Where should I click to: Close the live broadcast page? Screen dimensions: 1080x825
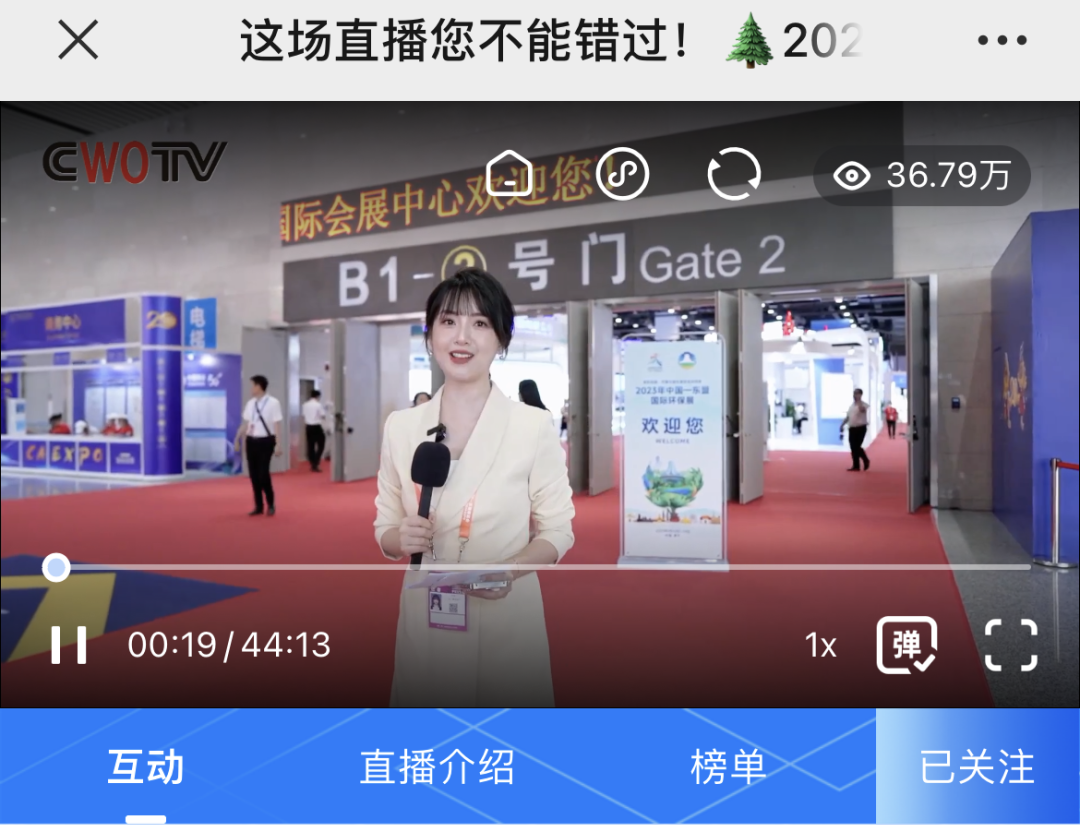pos(78,41)
